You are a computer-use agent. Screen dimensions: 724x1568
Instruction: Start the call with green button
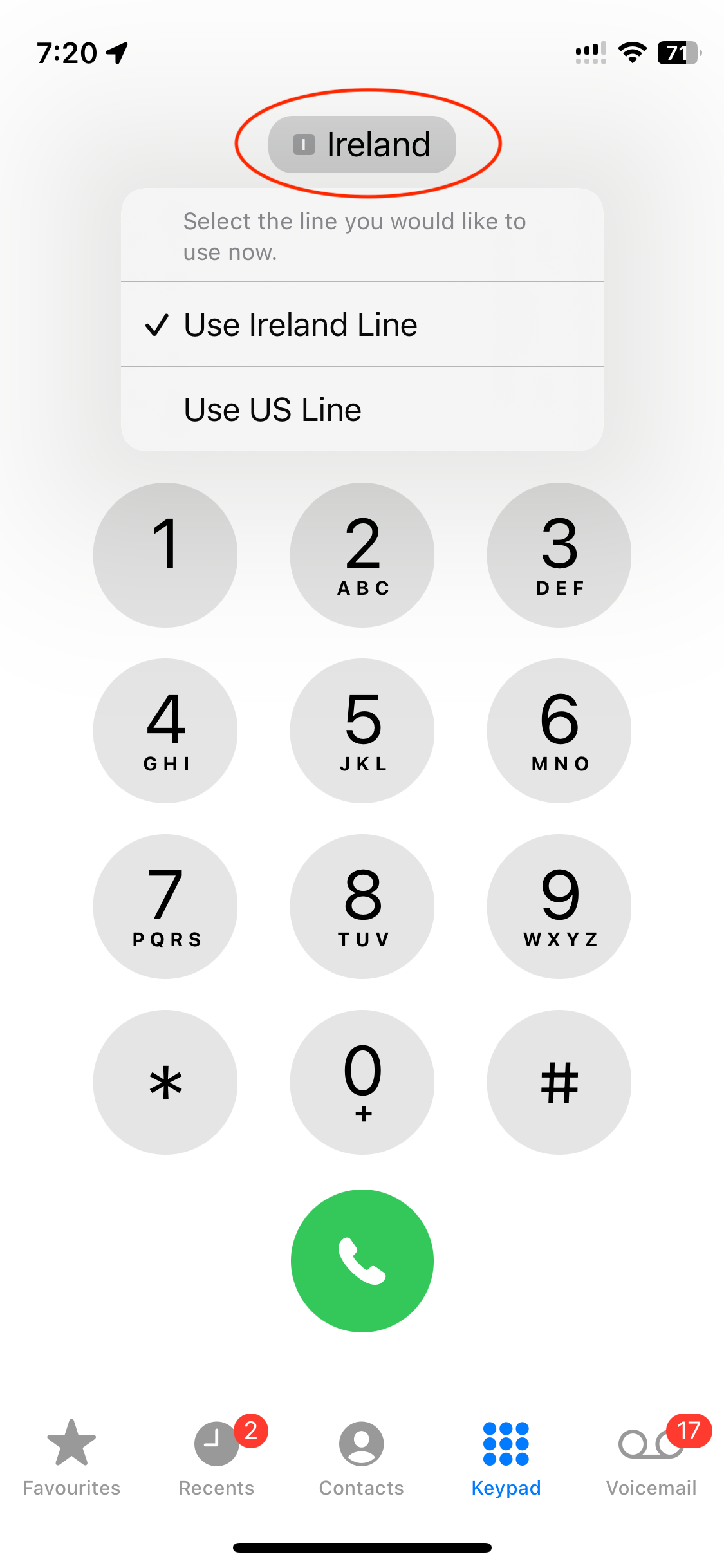click(362, 1261)
